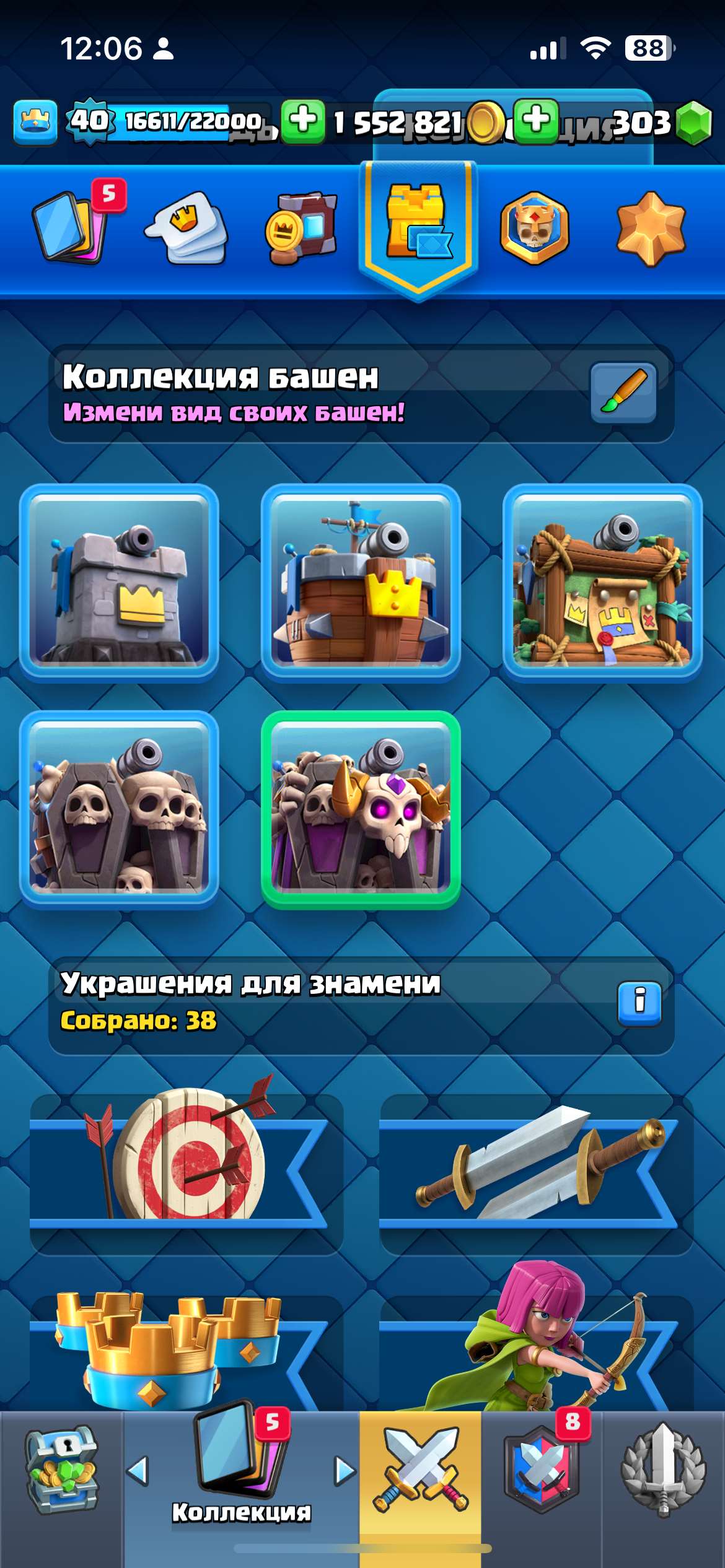
Task: Open the banner collection tab
Action: pos(301,228)
